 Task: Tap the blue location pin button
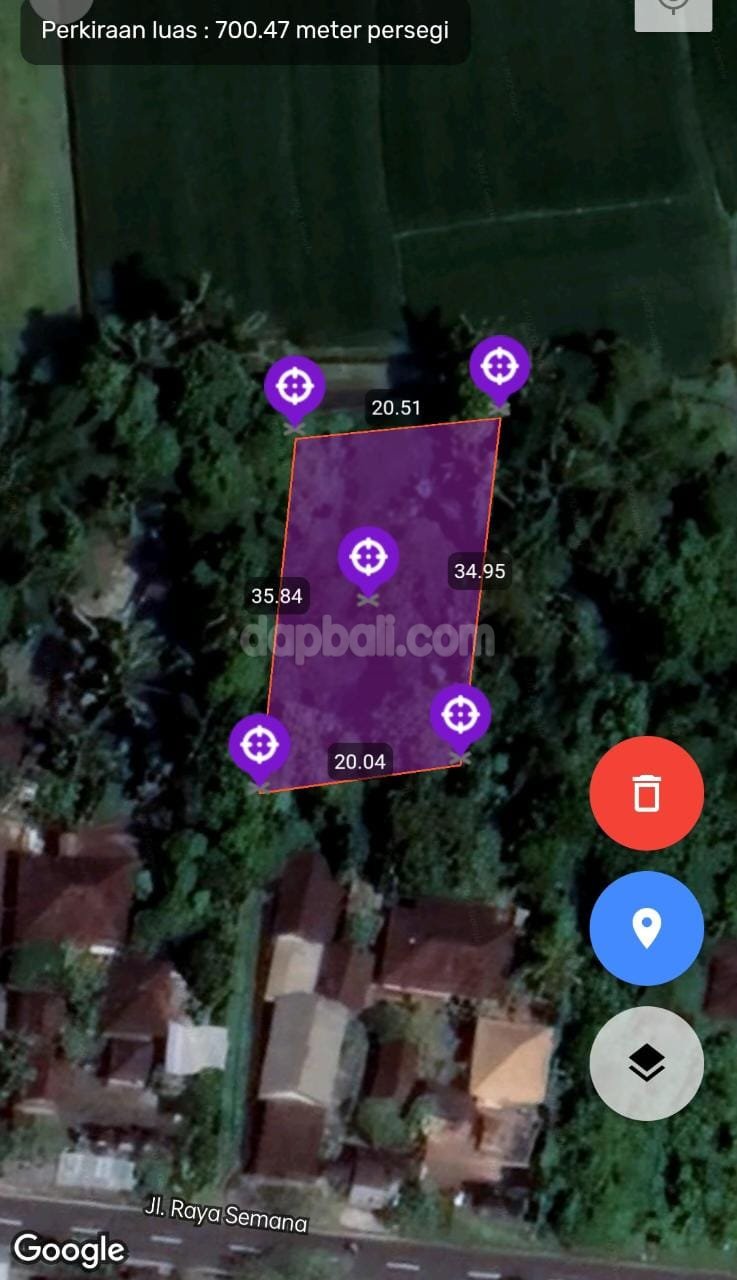pos(647,929)
